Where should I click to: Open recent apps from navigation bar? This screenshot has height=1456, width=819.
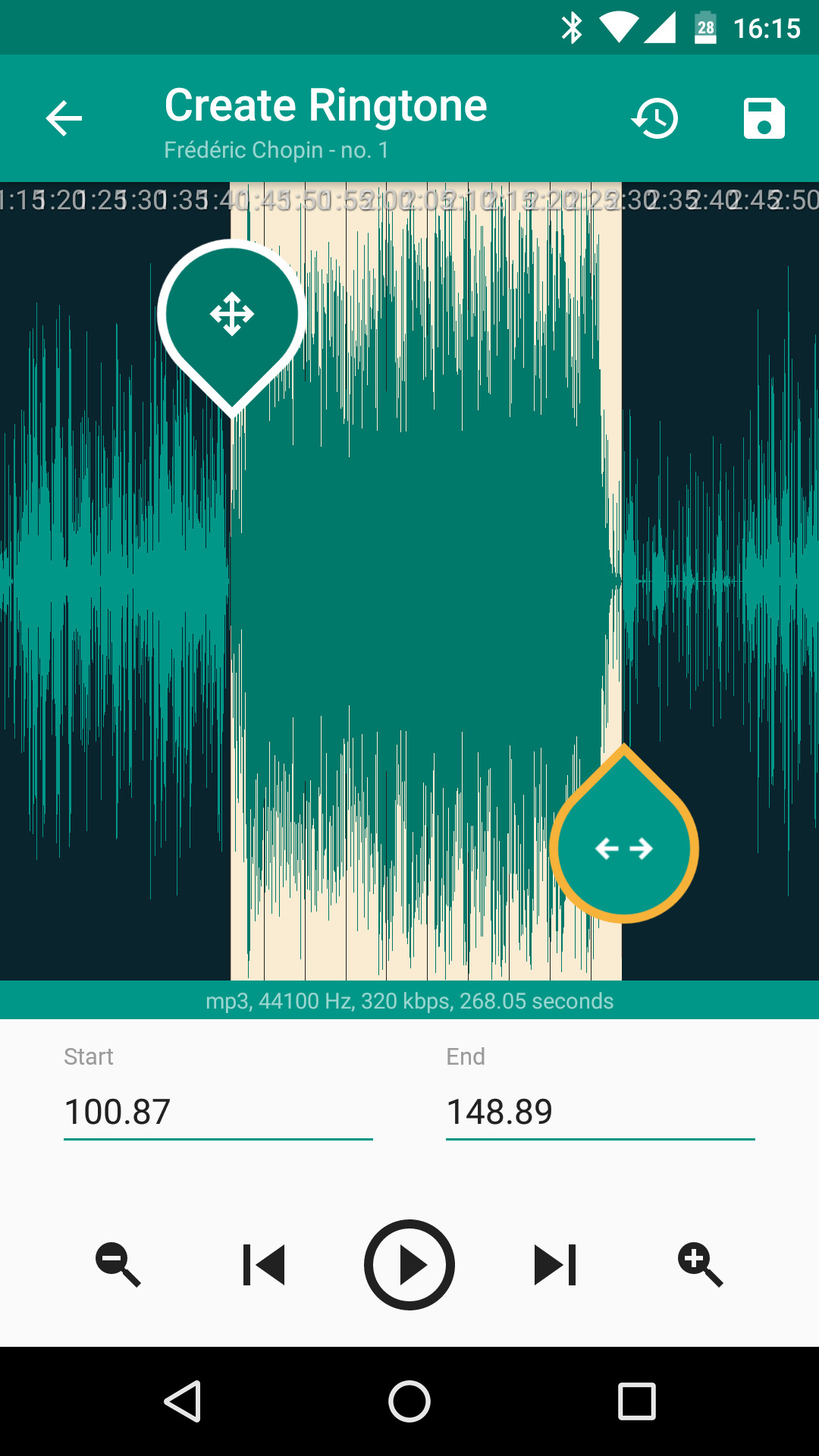pos(637,1401)
